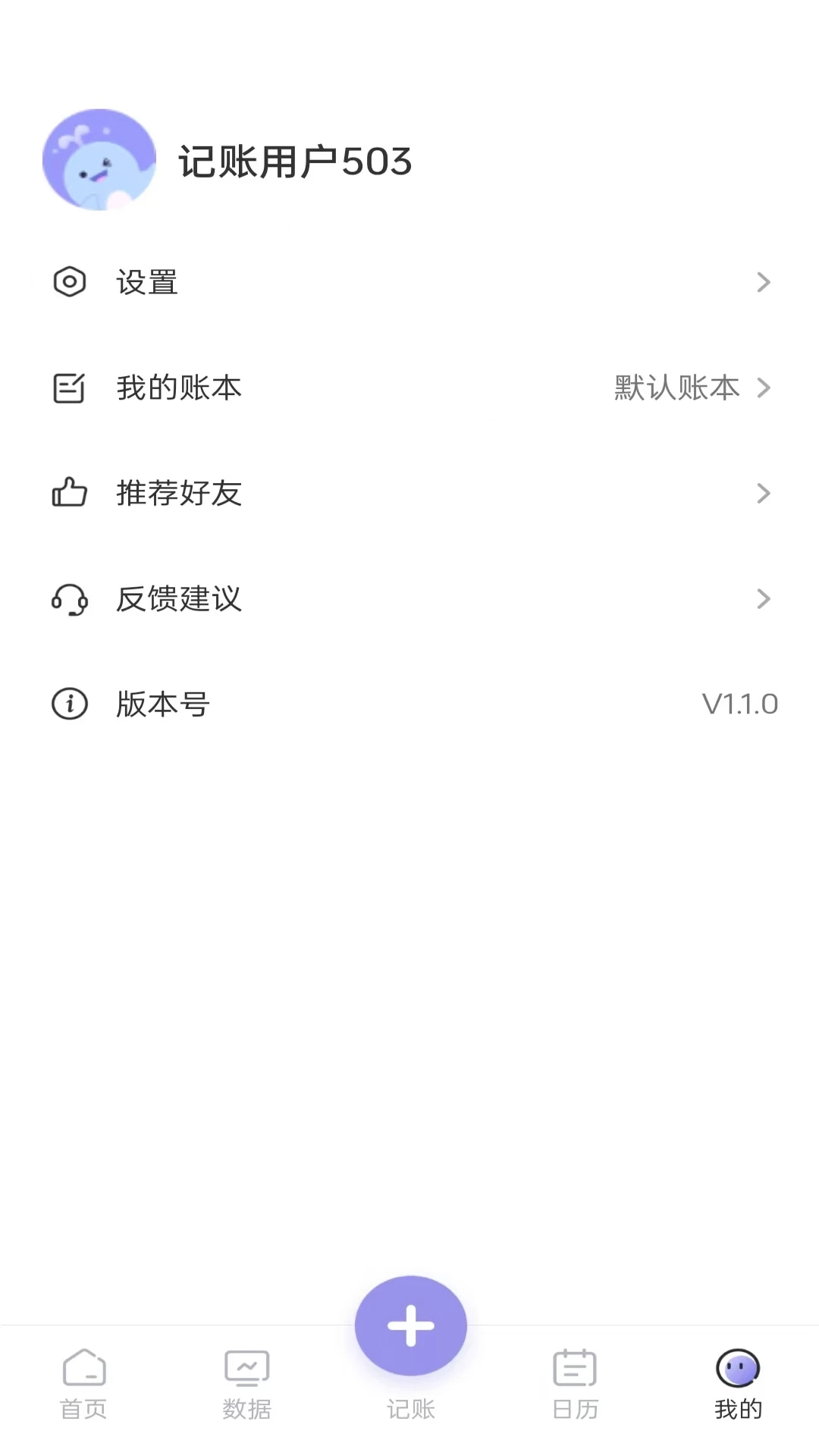Click the headset 反馈建议 icon
This screenshot has width=819, height=1456.
pos(69,599)
